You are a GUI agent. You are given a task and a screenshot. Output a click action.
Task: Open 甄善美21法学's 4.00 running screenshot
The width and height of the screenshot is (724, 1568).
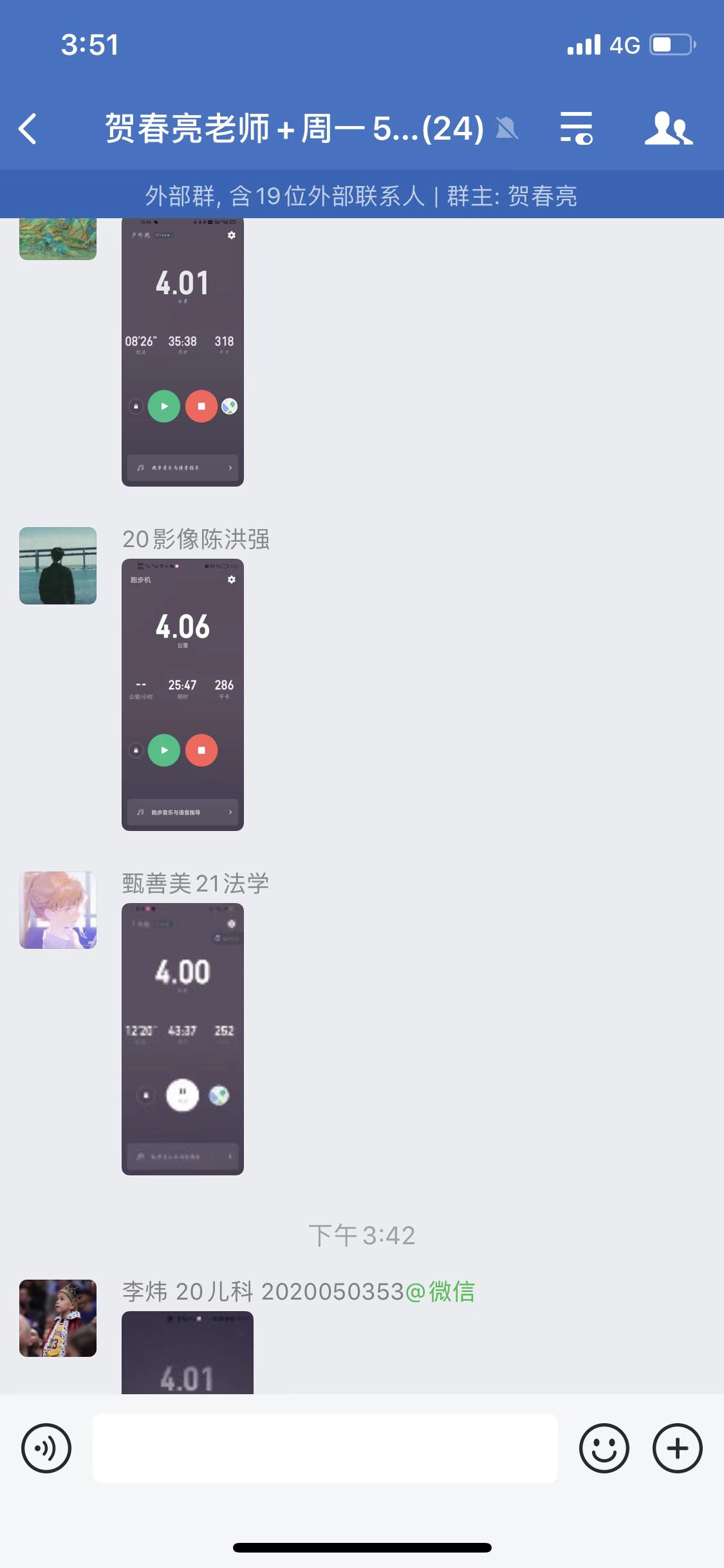(183, 1040)
